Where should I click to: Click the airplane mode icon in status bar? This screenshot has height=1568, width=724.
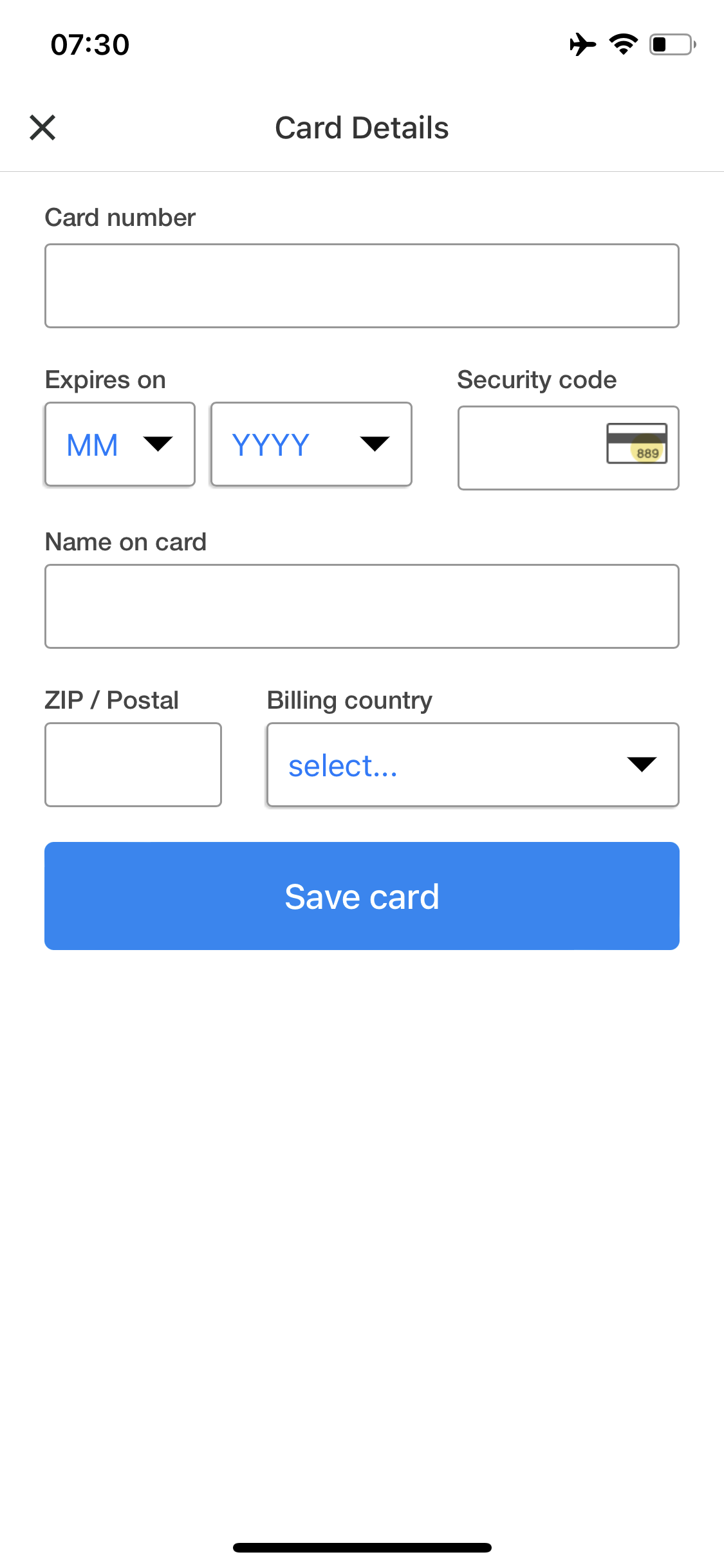582,44
